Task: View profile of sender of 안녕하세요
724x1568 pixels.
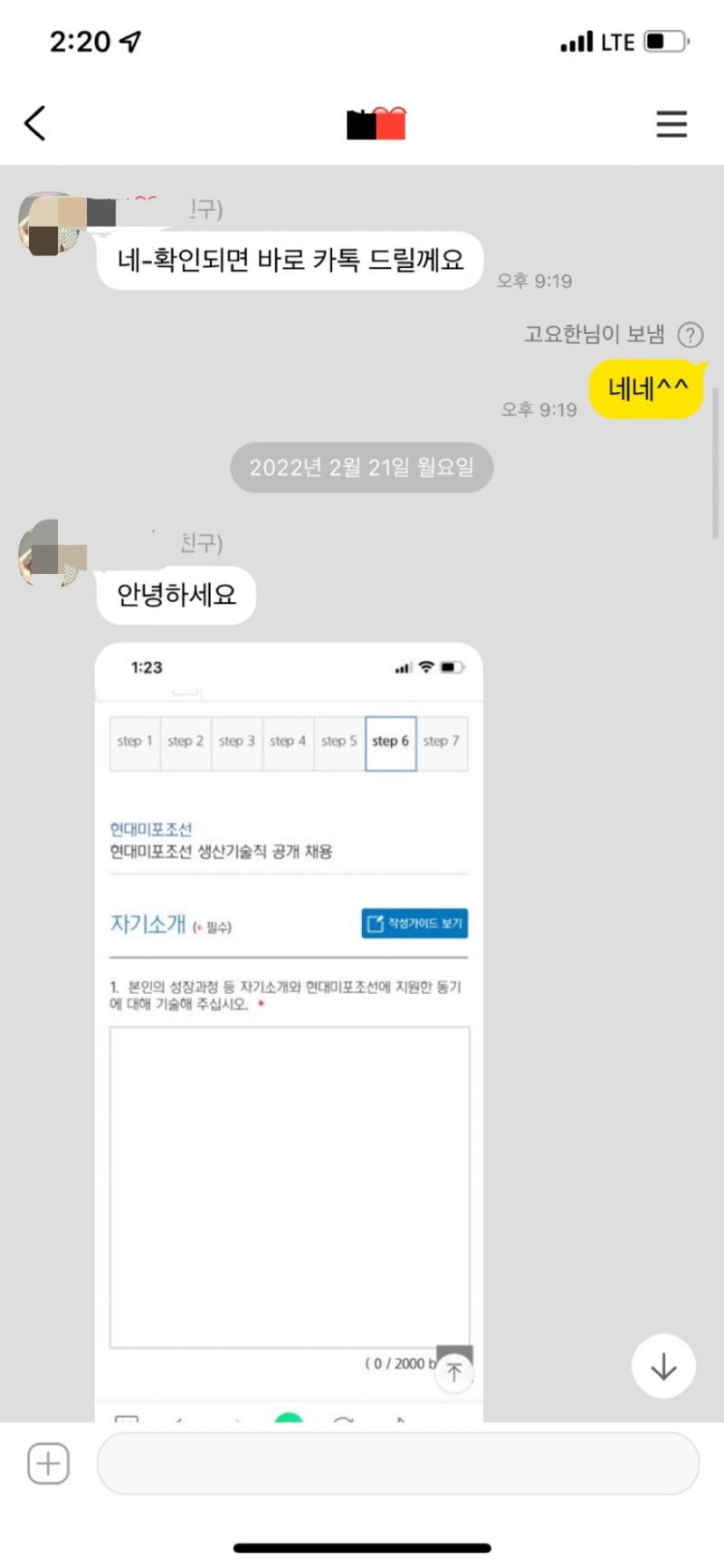Action: coord(52,553)
